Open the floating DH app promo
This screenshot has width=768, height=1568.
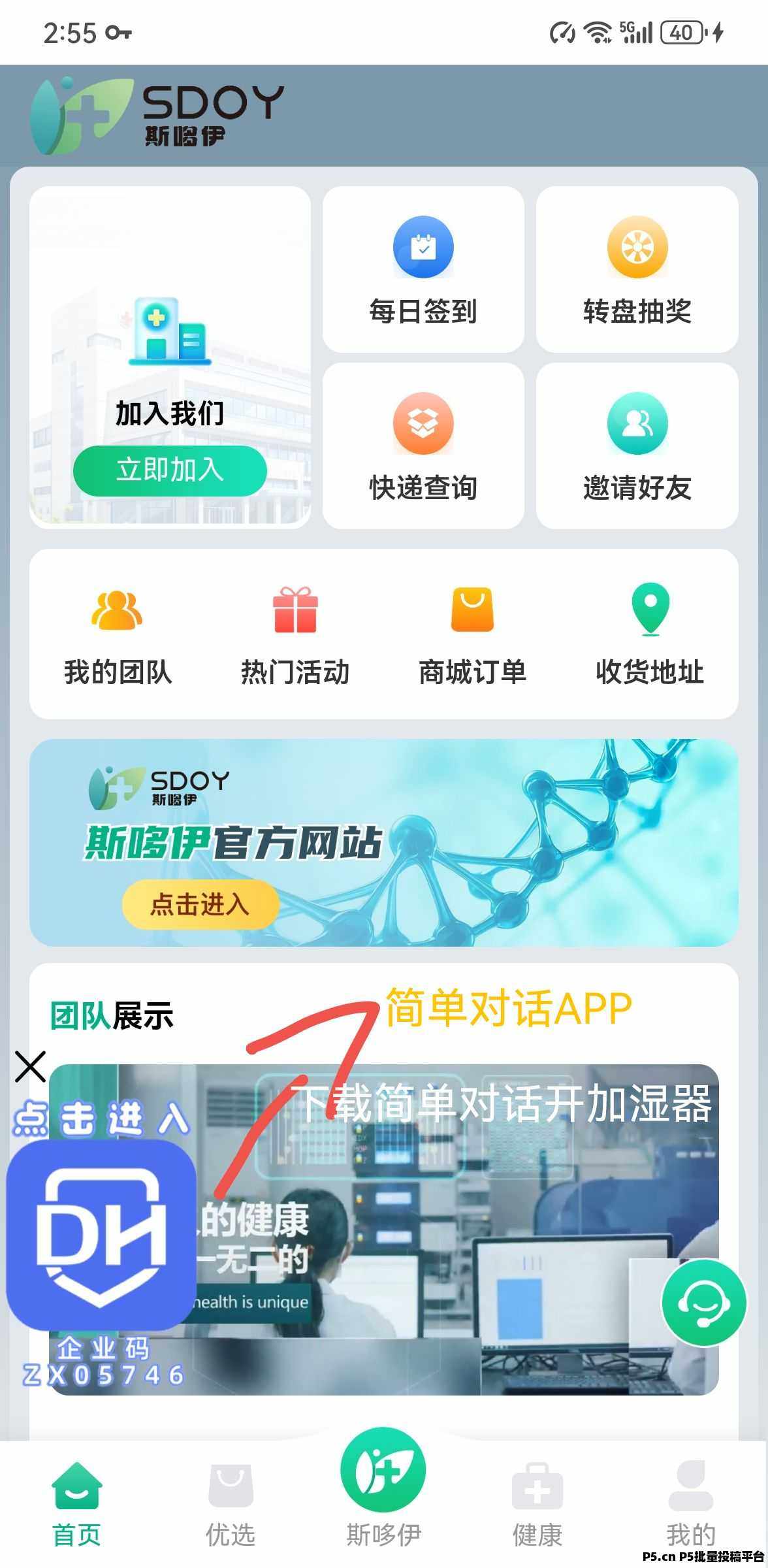point(101,1235)
